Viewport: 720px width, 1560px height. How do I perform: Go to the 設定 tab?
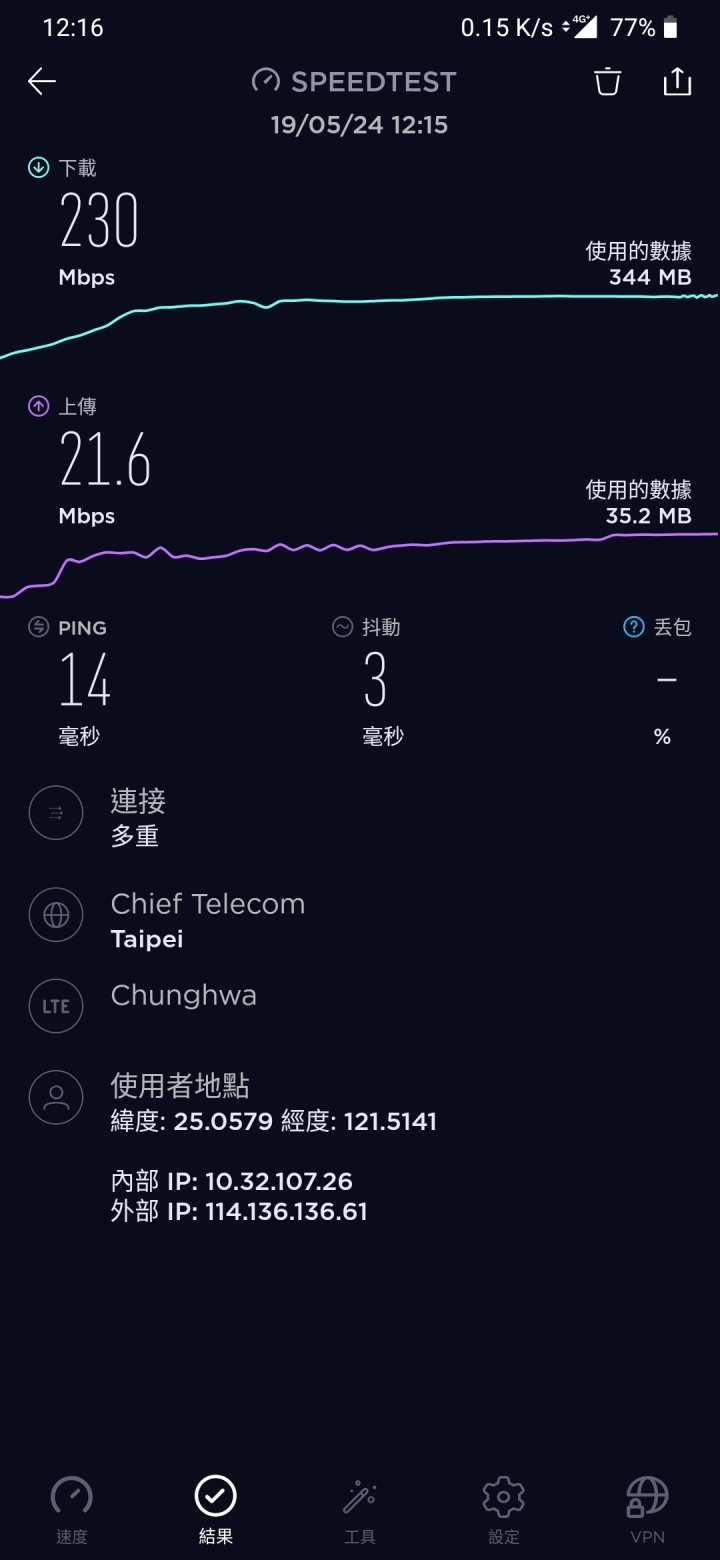504,1510
